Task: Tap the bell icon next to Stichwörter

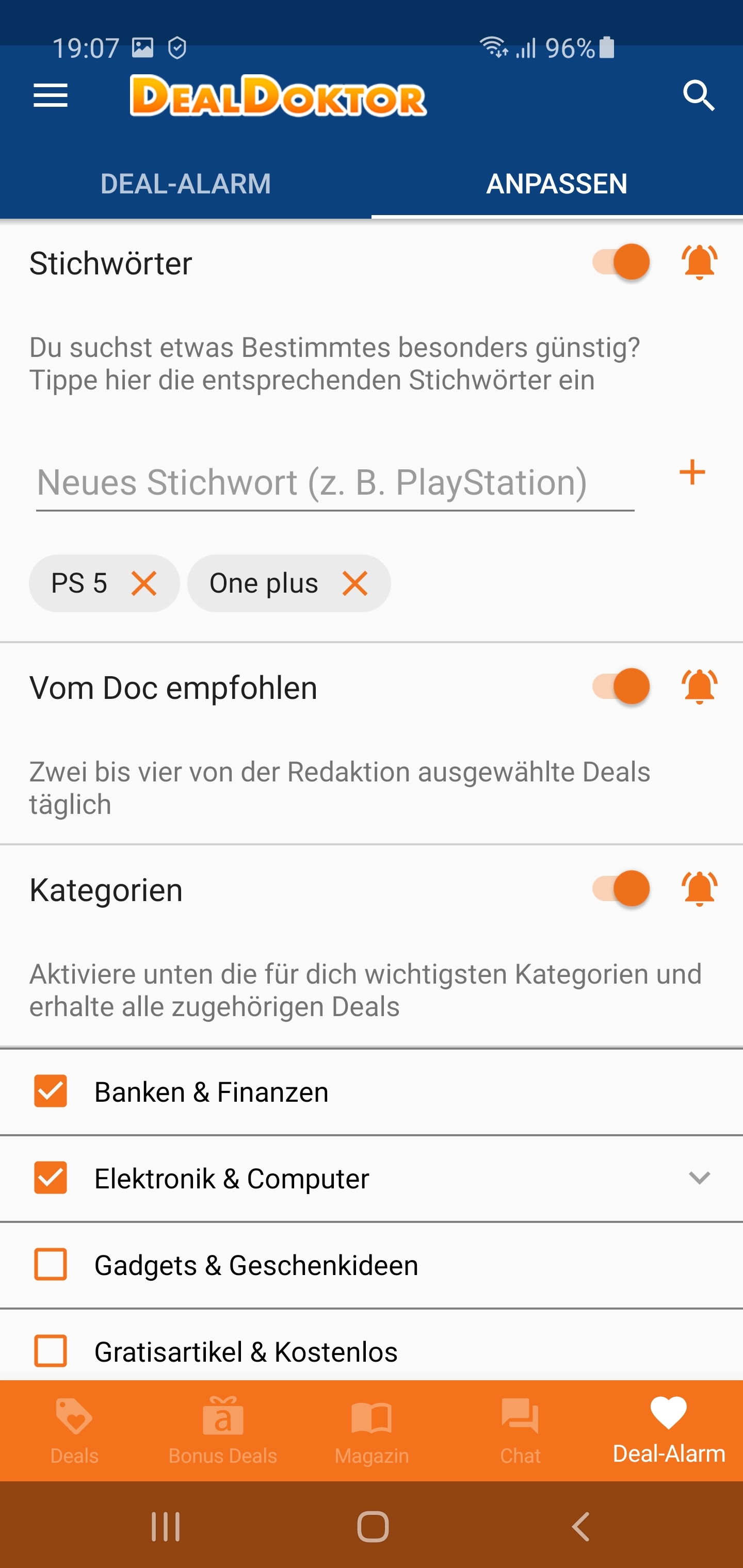Action: tap(699, 263)
